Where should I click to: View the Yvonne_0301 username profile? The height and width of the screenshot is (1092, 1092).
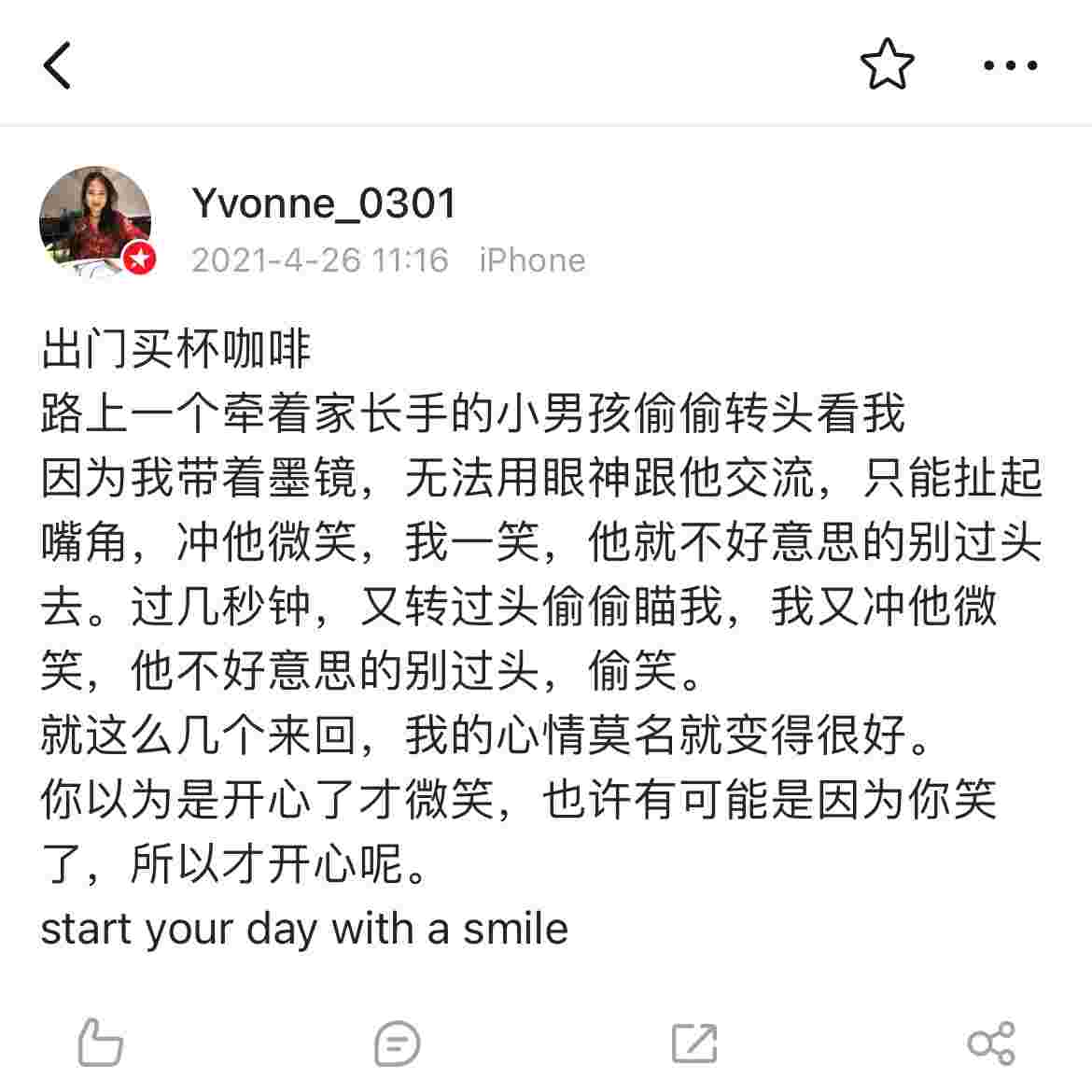click(x=324, y=203)
